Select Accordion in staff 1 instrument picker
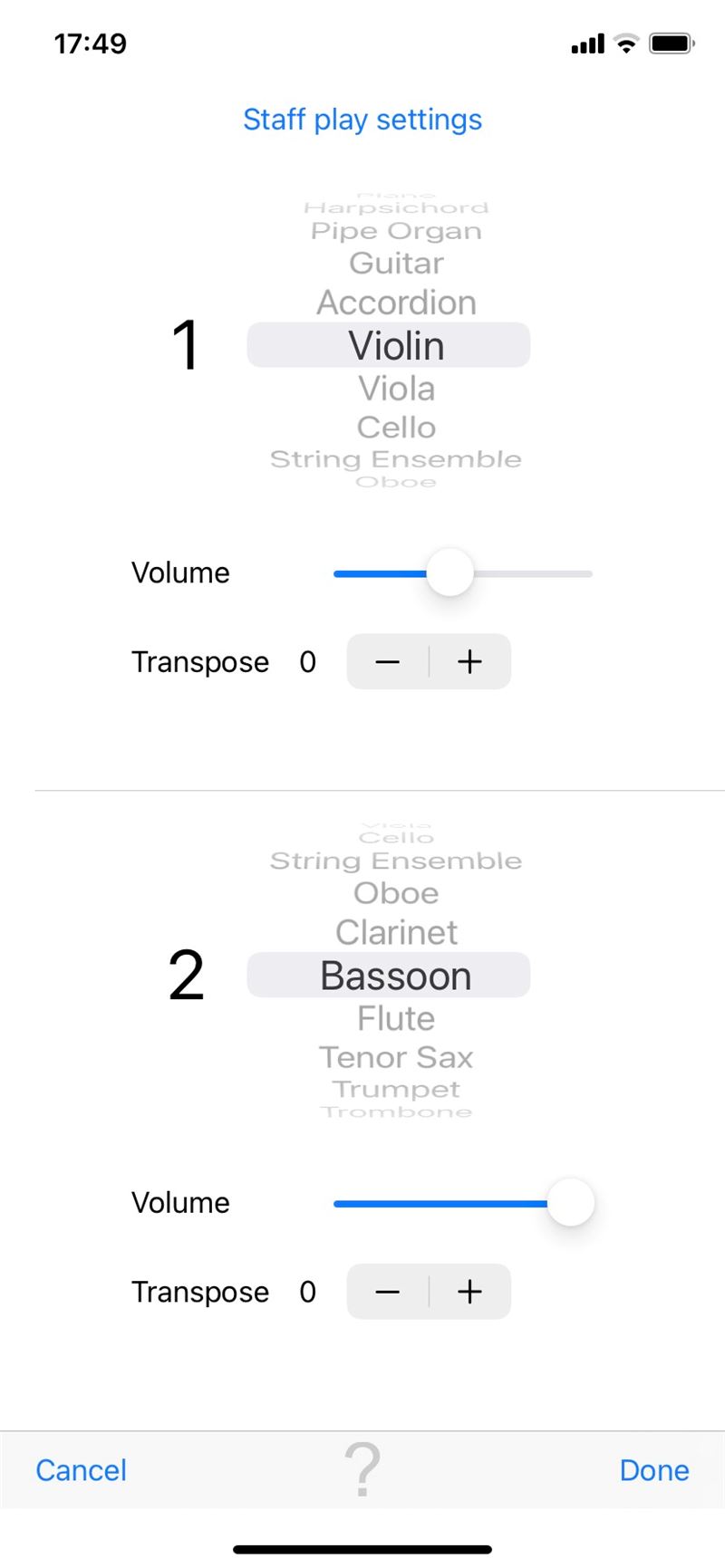Screen dimensions: 725x1568 [396, 303]
